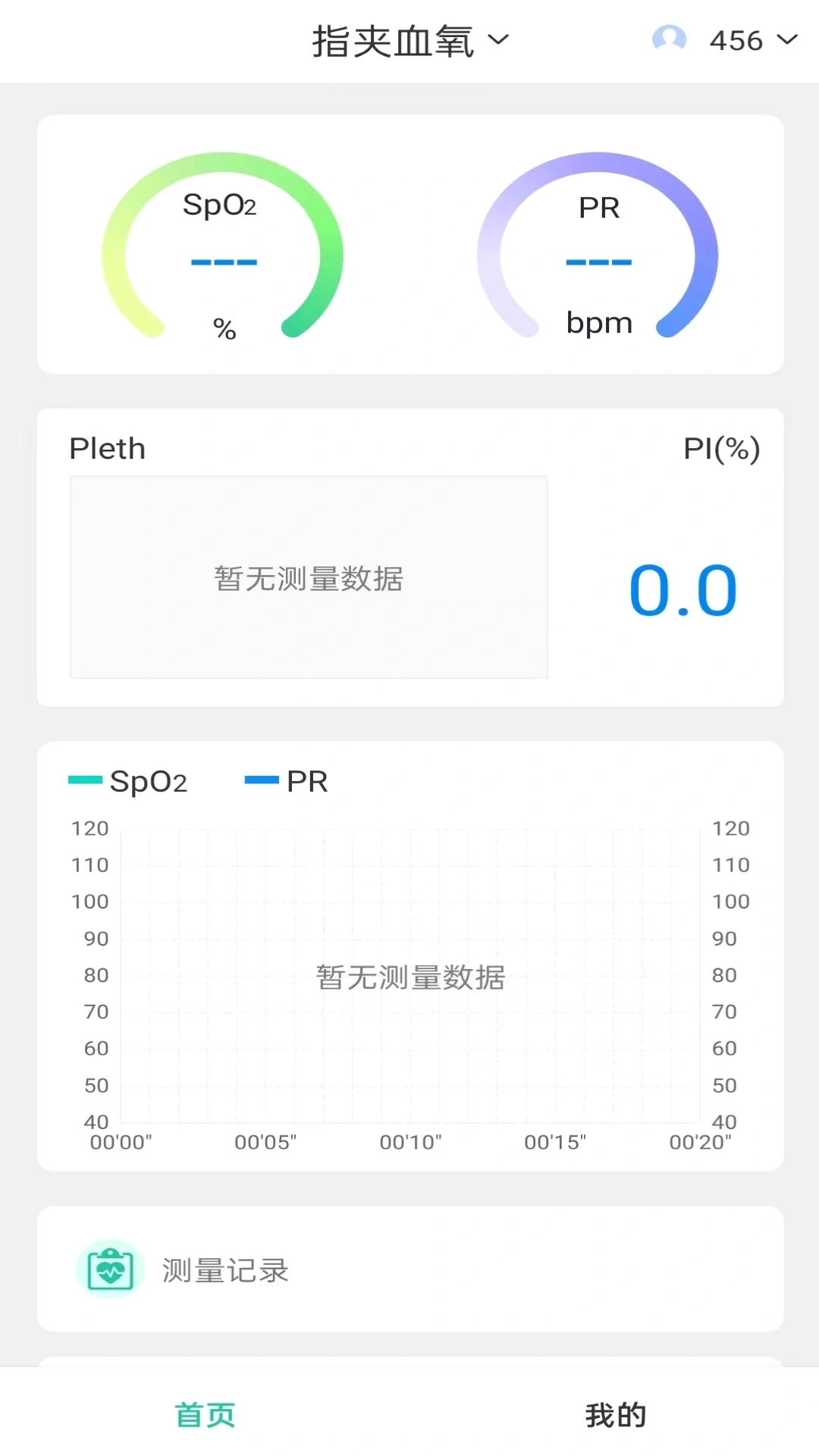Select the SpO2 legend marker

tap(85, 779)
